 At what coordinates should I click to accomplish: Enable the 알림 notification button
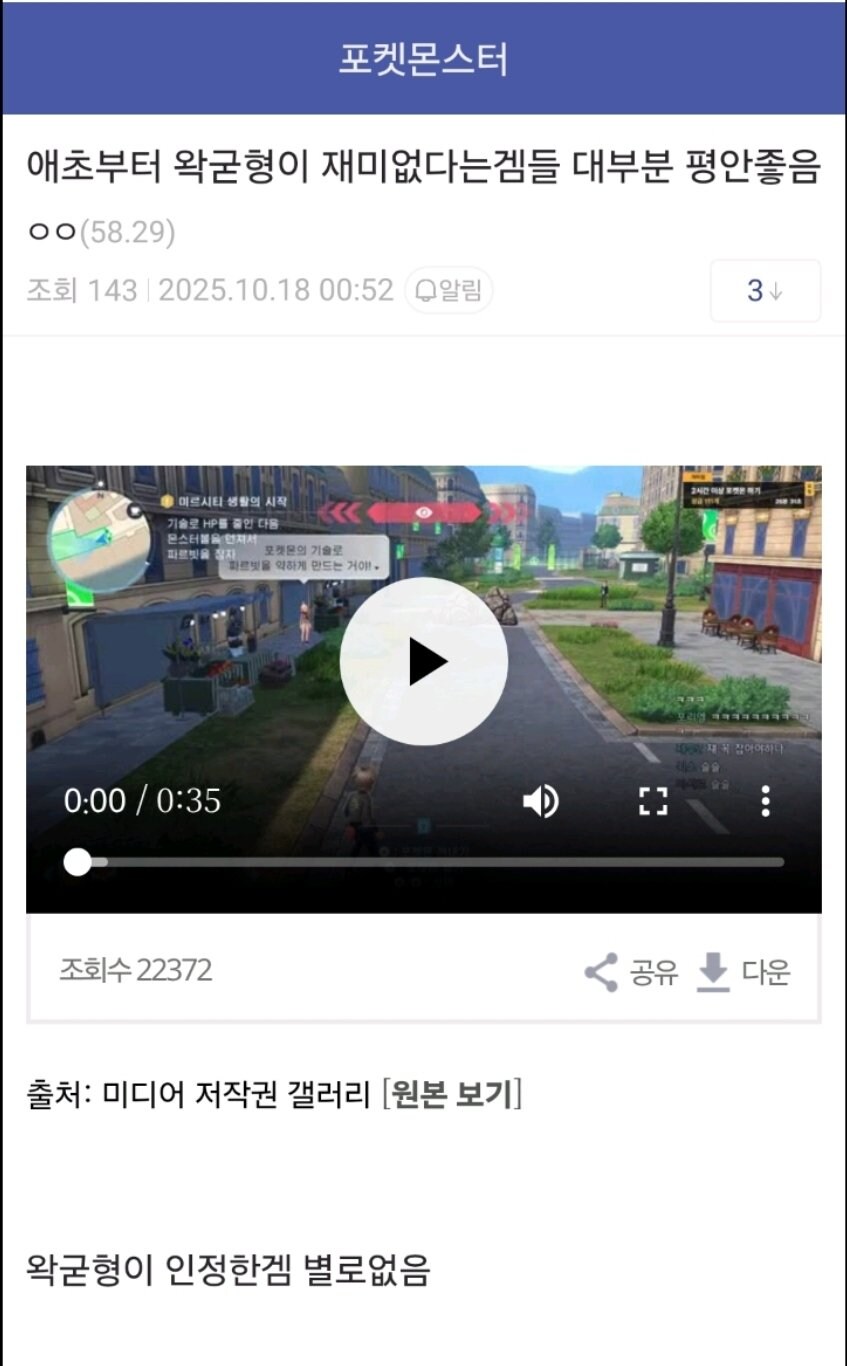click(449, 291)
